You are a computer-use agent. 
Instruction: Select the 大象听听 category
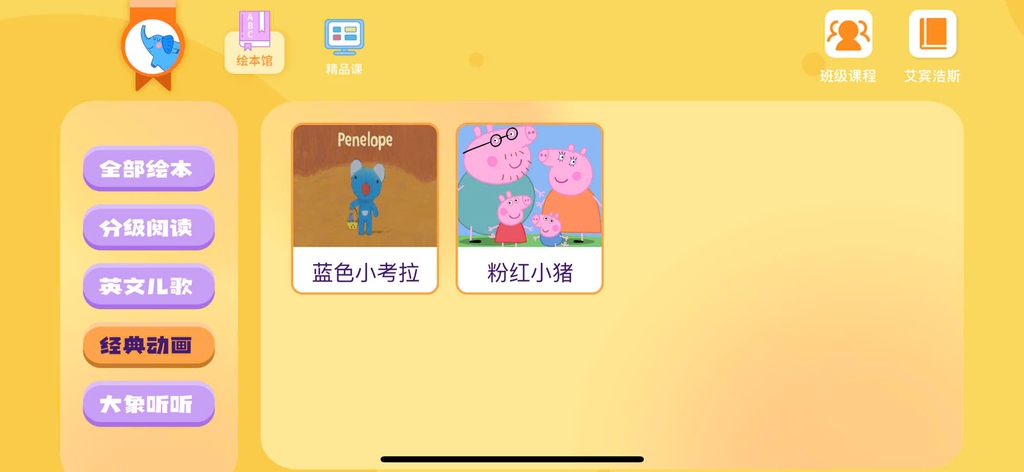click(148, 404)
